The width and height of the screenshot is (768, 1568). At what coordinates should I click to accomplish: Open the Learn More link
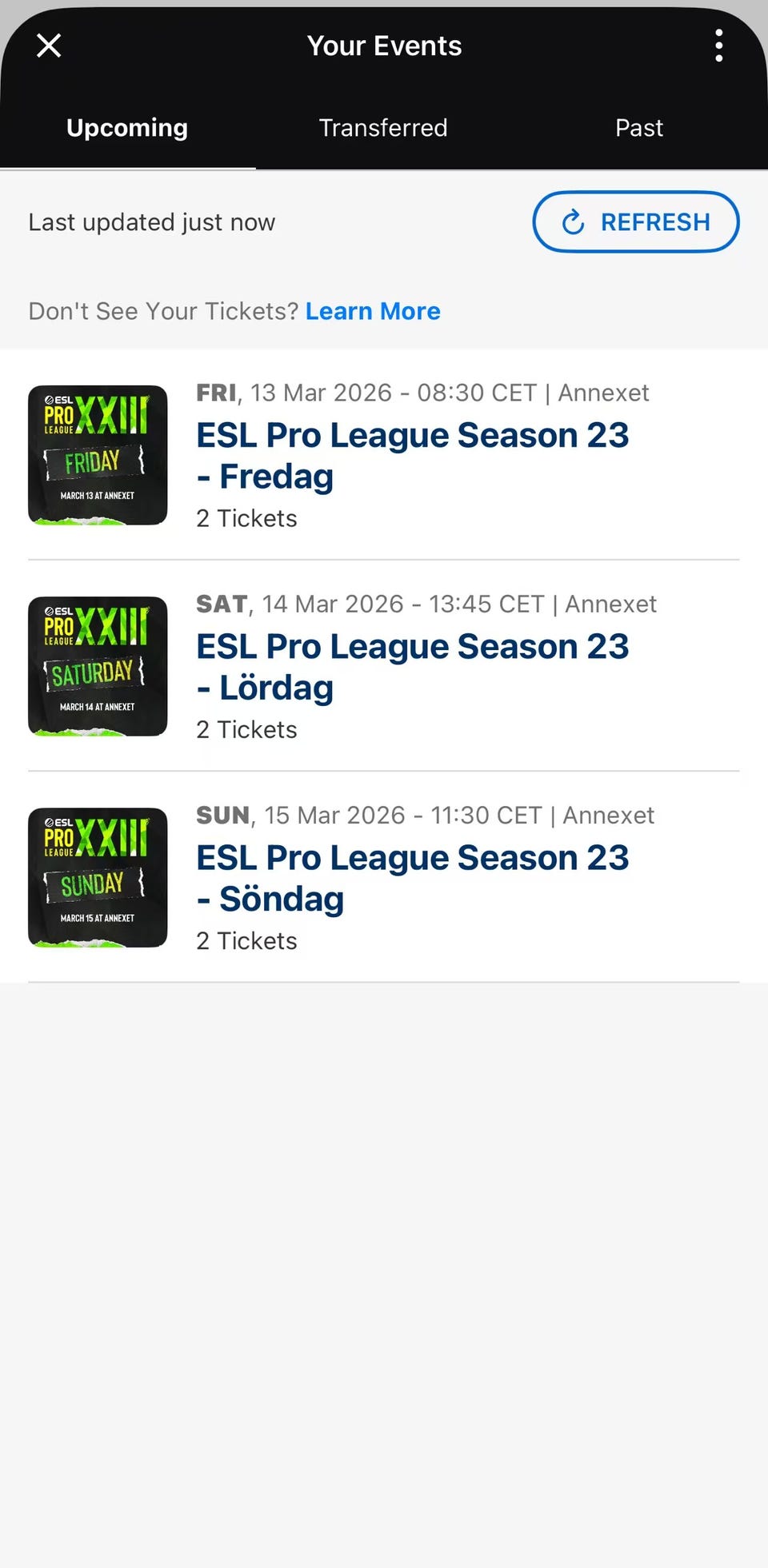[373, 311]
